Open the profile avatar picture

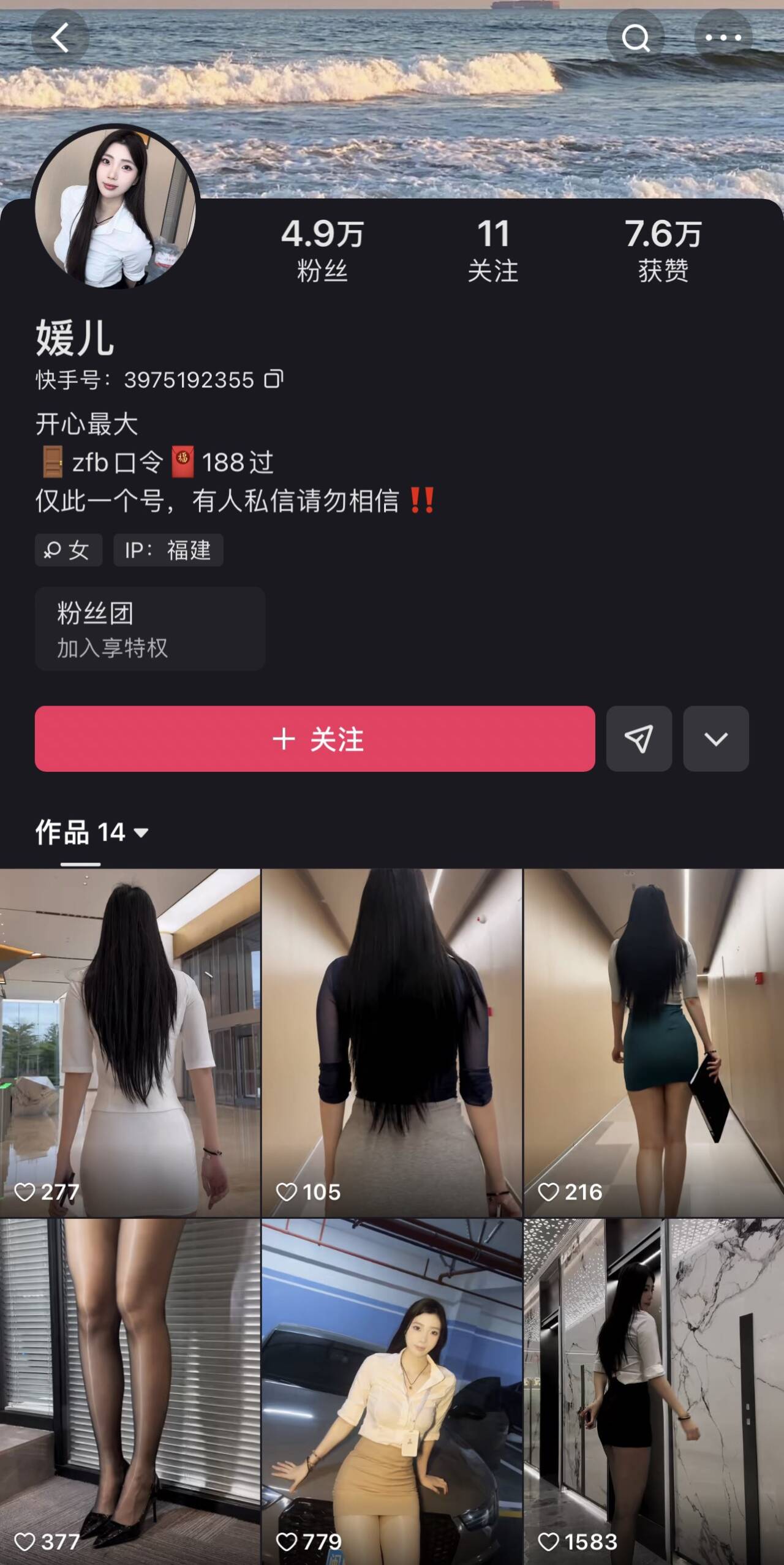[115, 207]
